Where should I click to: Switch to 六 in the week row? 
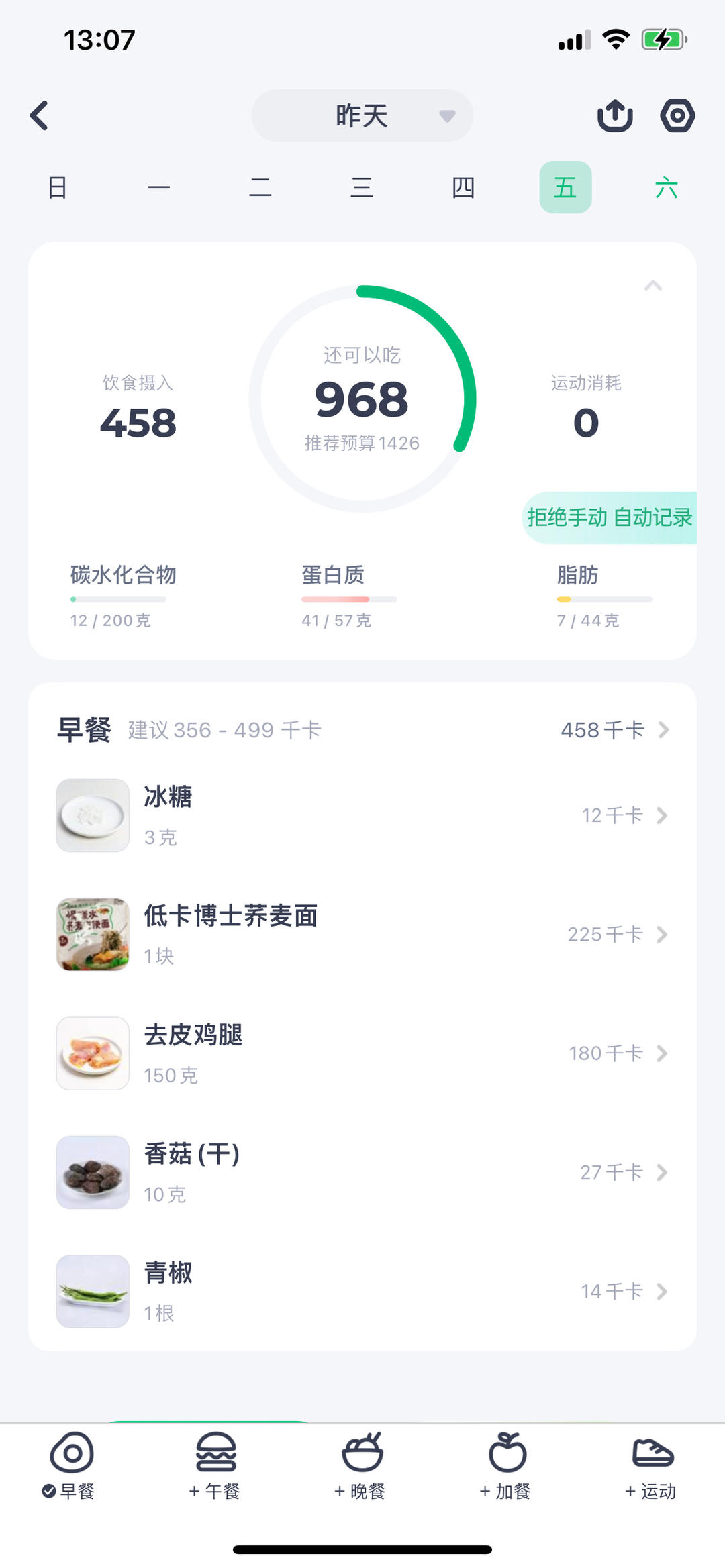666,187
